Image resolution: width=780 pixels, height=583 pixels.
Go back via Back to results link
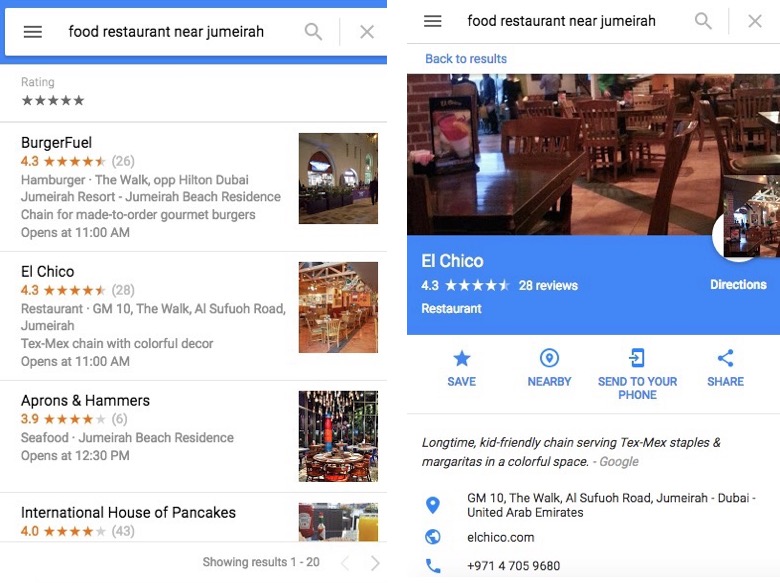(x=466, y=59)
